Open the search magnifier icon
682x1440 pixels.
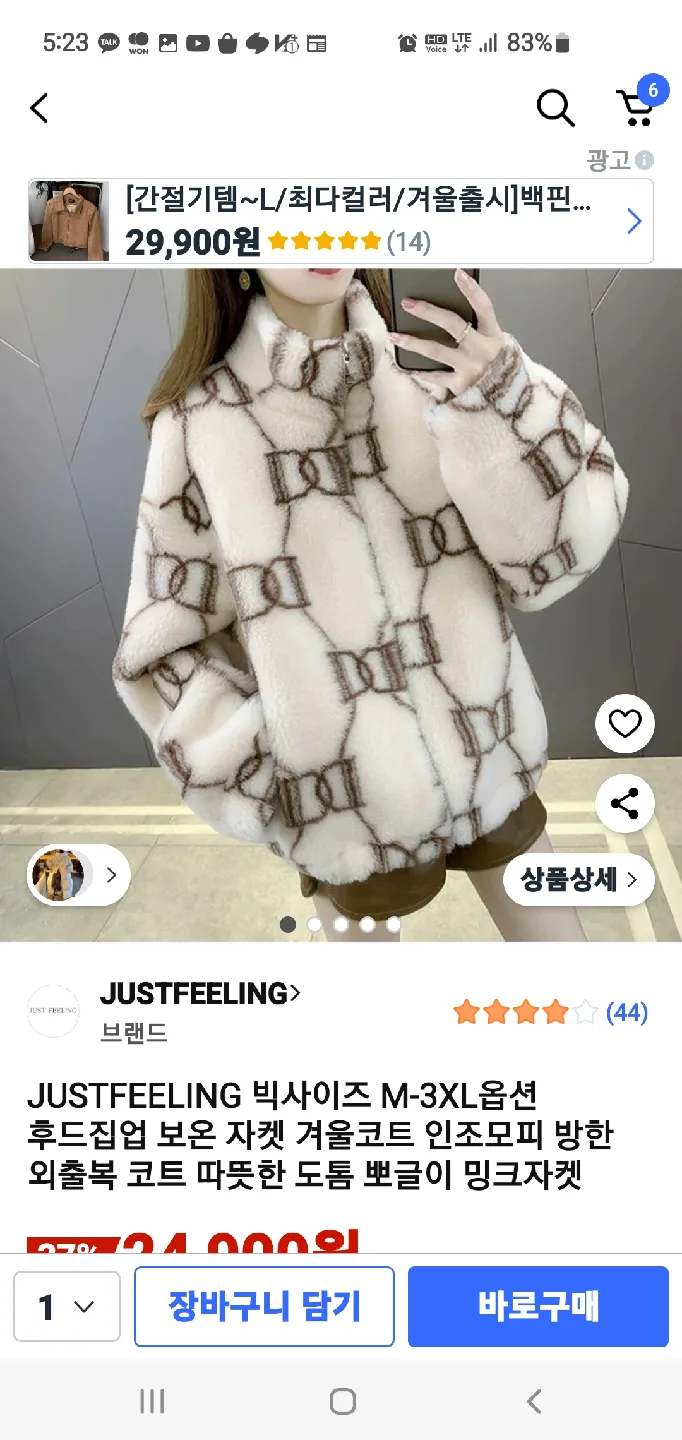pyautogui.click(x=555, y=108)
